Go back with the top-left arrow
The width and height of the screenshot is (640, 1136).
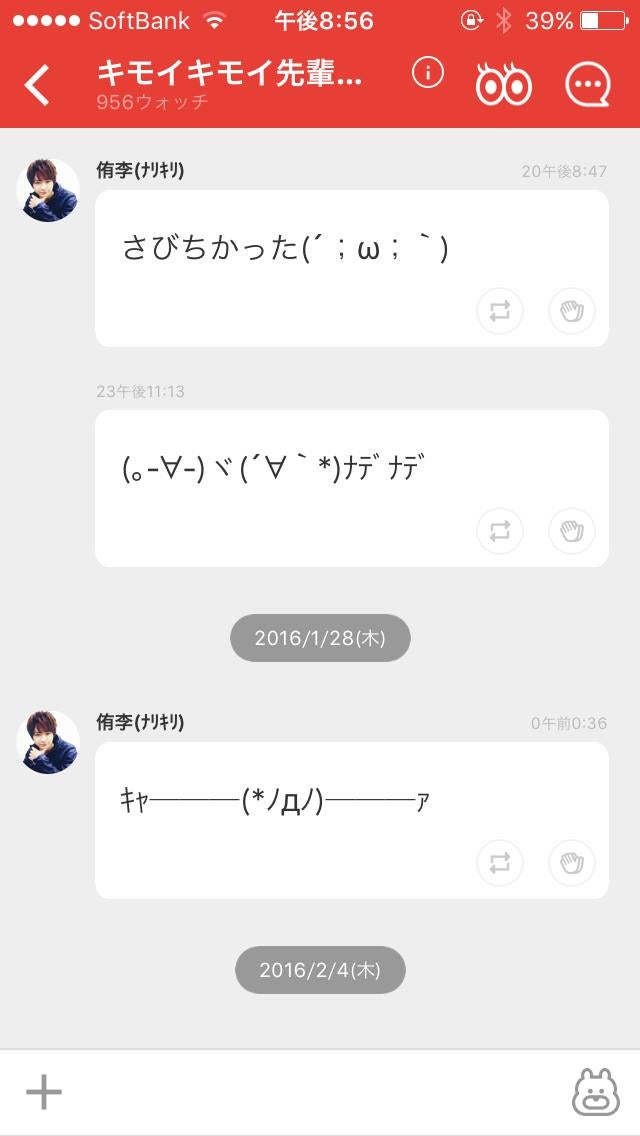tap(38, 85)
